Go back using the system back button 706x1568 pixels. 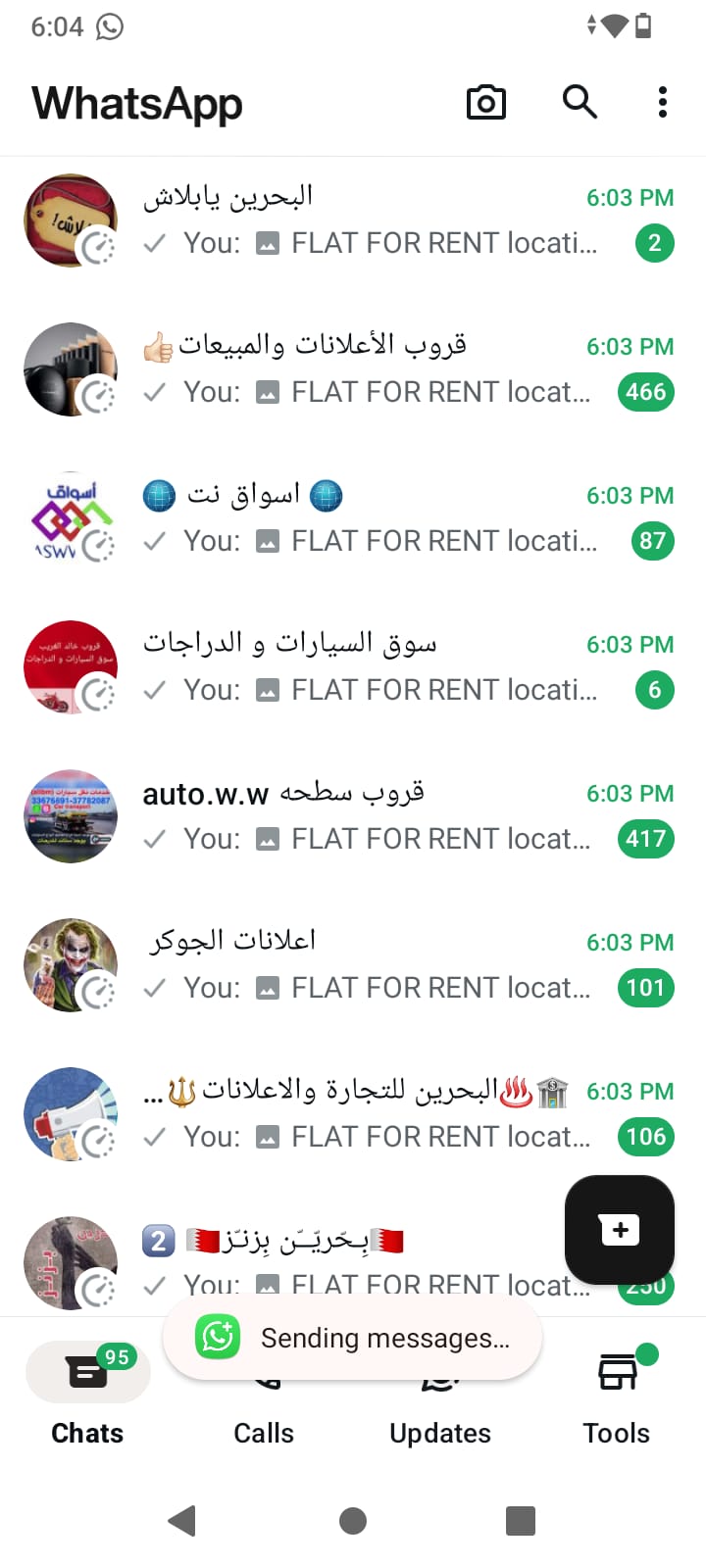(182, 1521)
